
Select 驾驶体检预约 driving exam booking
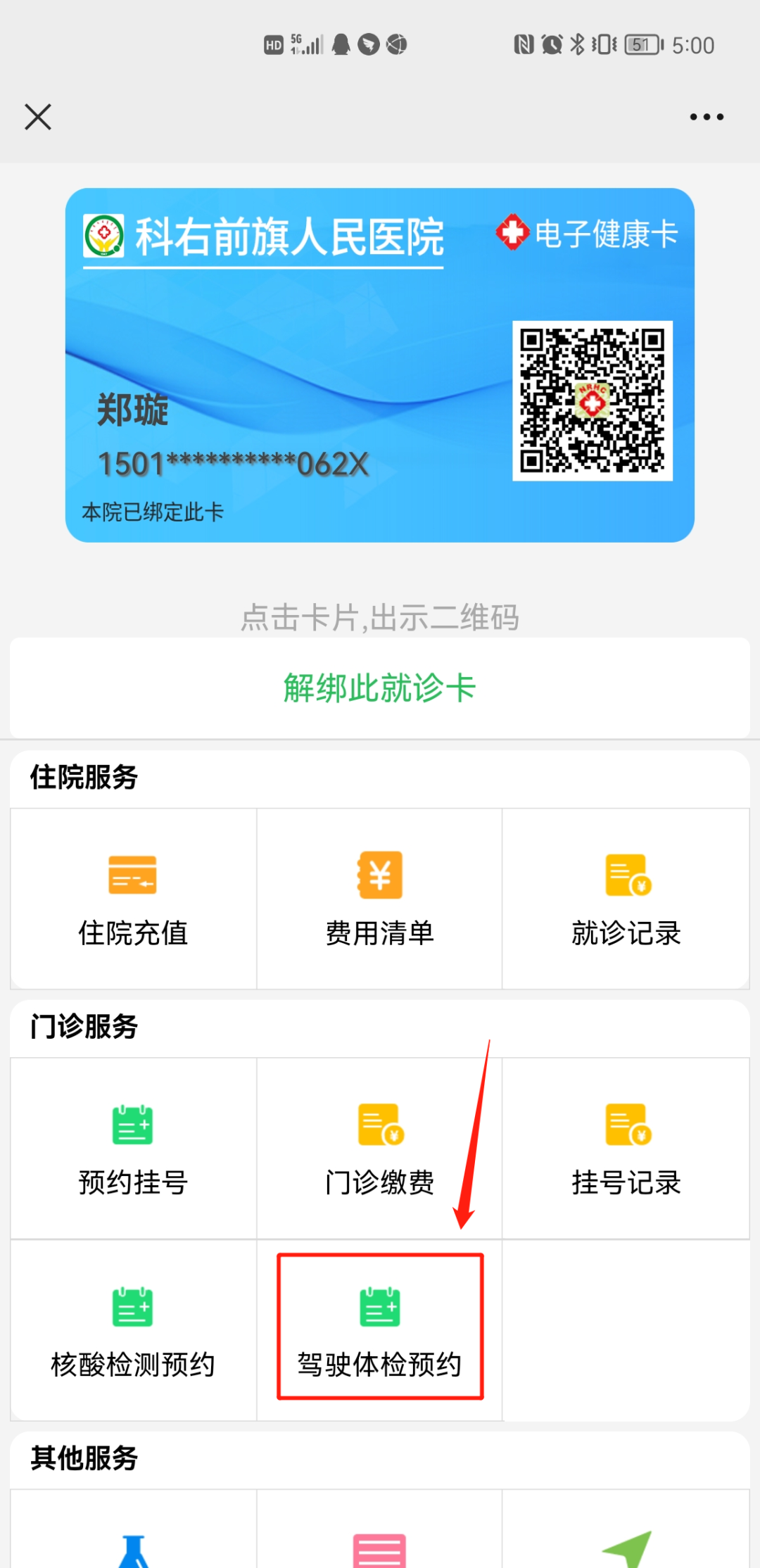click(x=379, y=1329)
